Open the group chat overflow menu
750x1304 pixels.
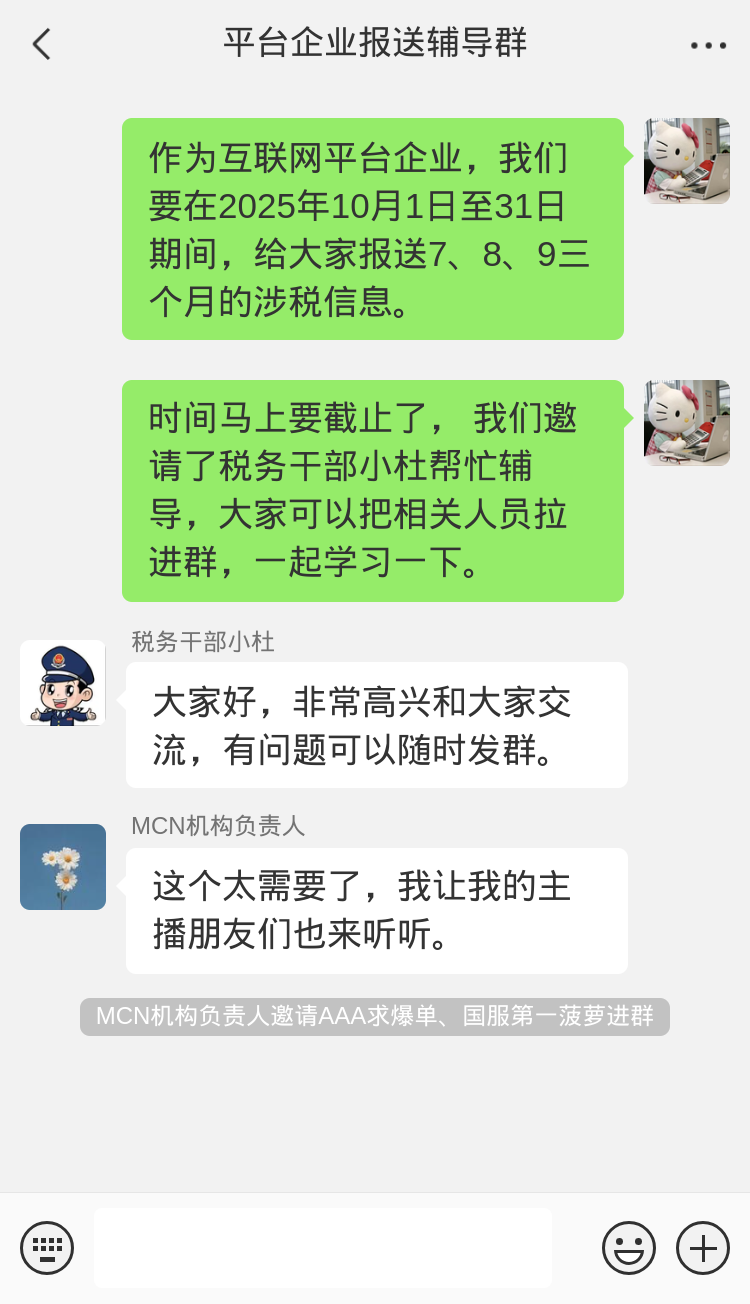(708, 45)
